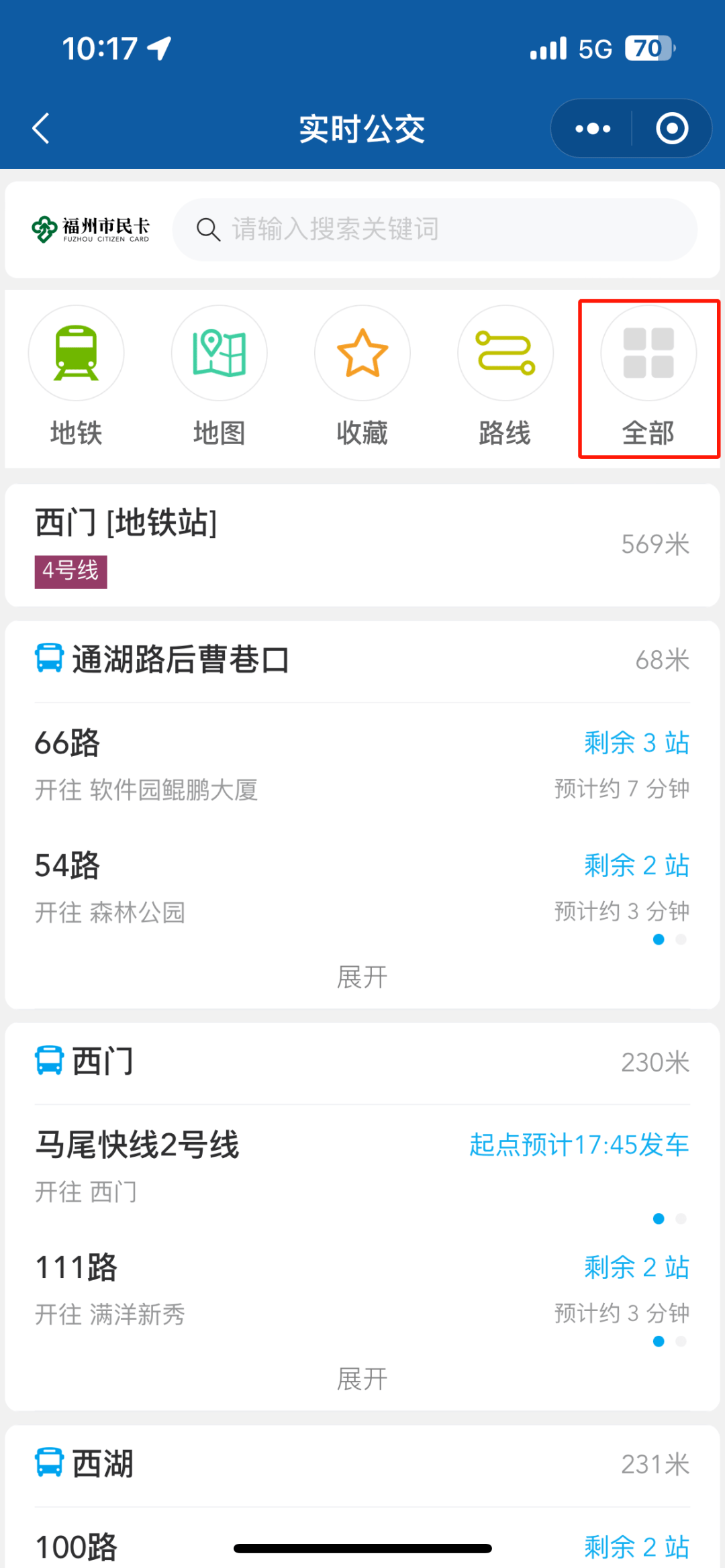725x1568 pixels.
Task: Open the 地铁 metro shortcut
Action: click(x=76, y=376)
